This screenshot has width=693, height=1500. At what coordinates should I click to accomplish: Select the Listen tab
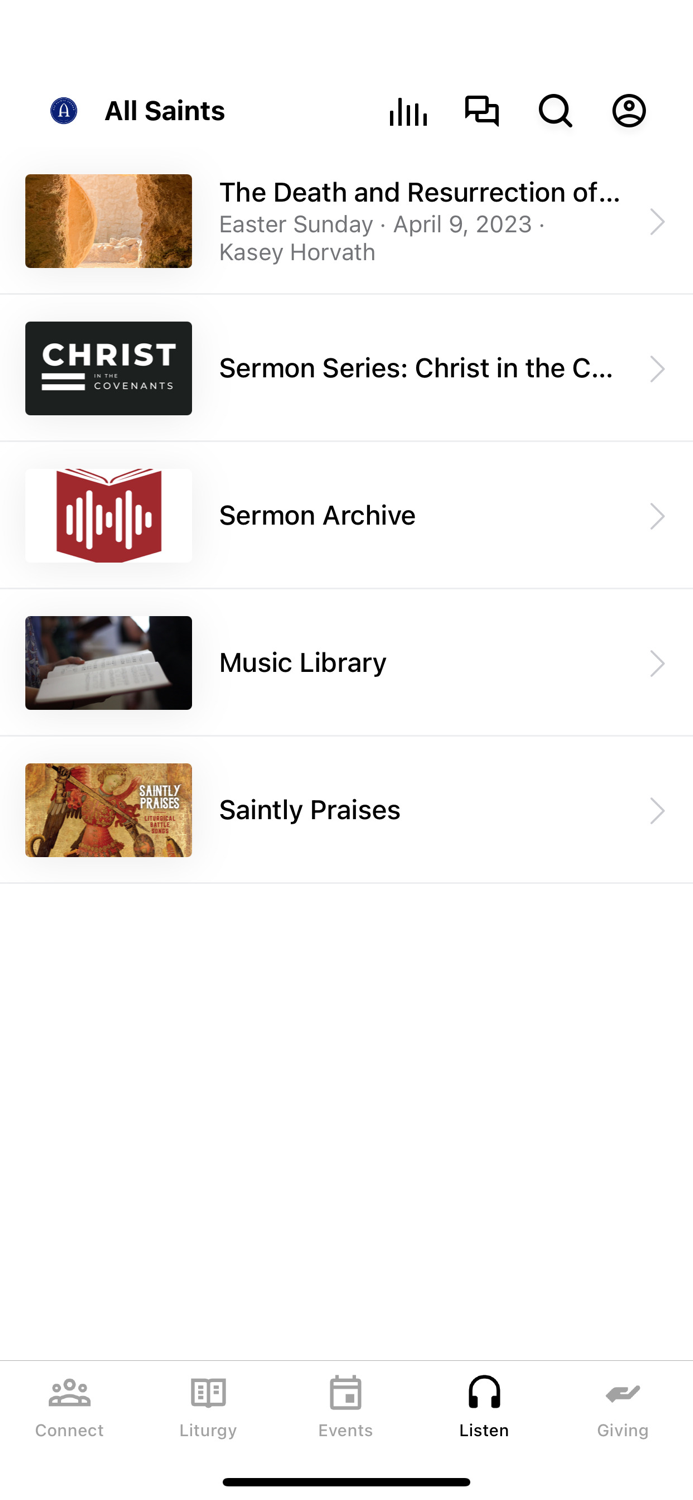click(484, 1406)
